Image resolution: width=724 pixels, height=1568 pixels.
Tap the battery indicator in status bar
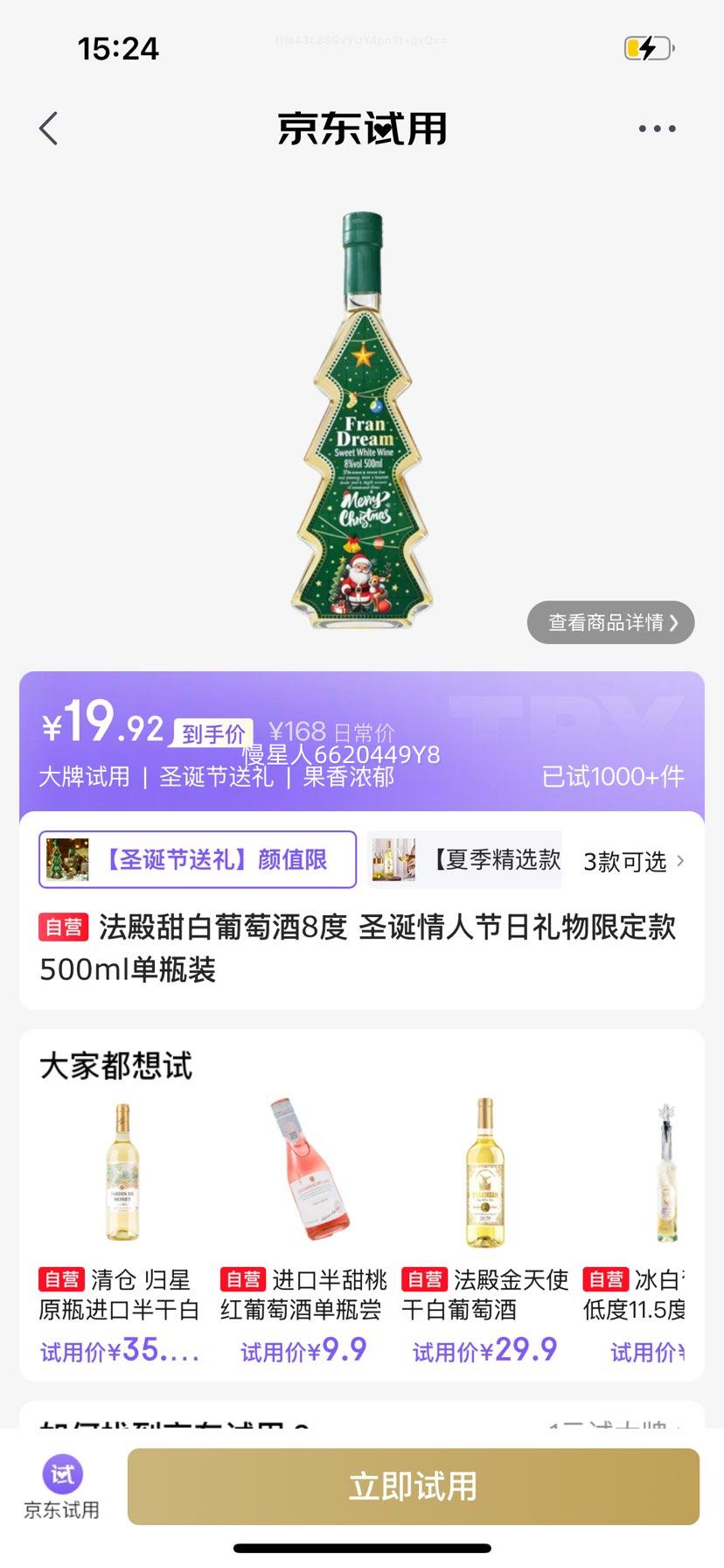(x=647, y=48)
